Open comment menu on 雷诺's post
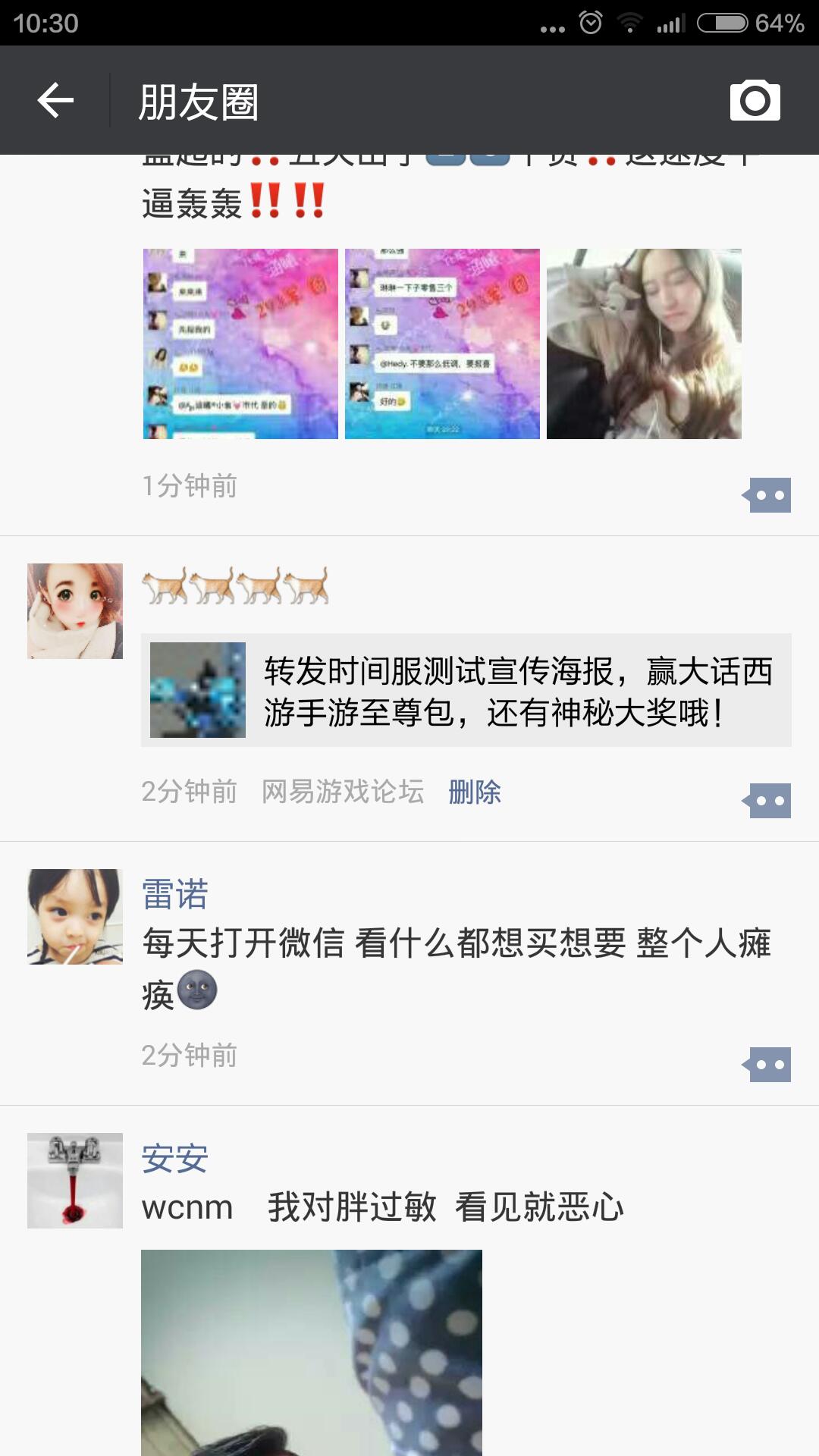This screenshot has width=819, height=1456. (x=767, y=1065)
